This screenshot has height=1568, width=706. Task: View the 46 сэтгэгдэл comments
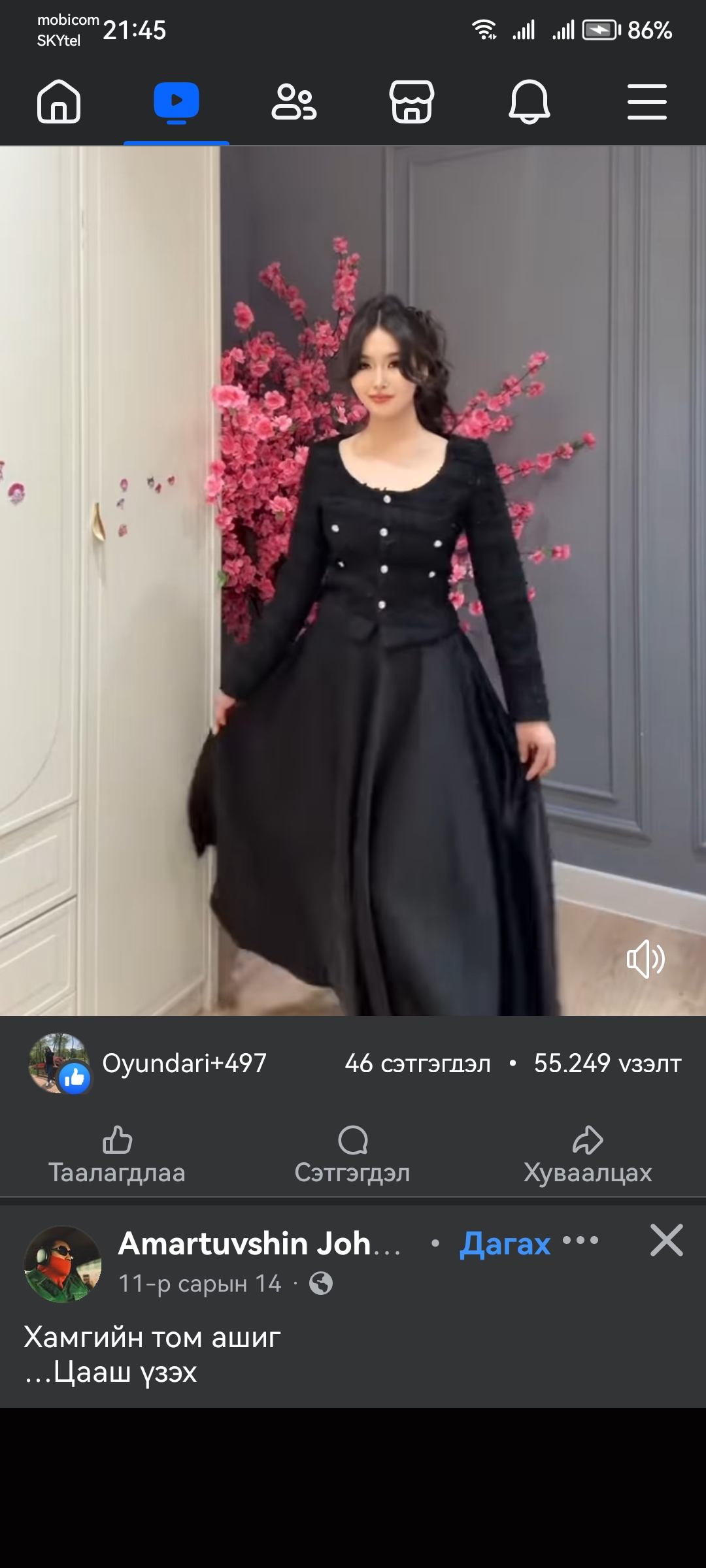point(418,1064)
